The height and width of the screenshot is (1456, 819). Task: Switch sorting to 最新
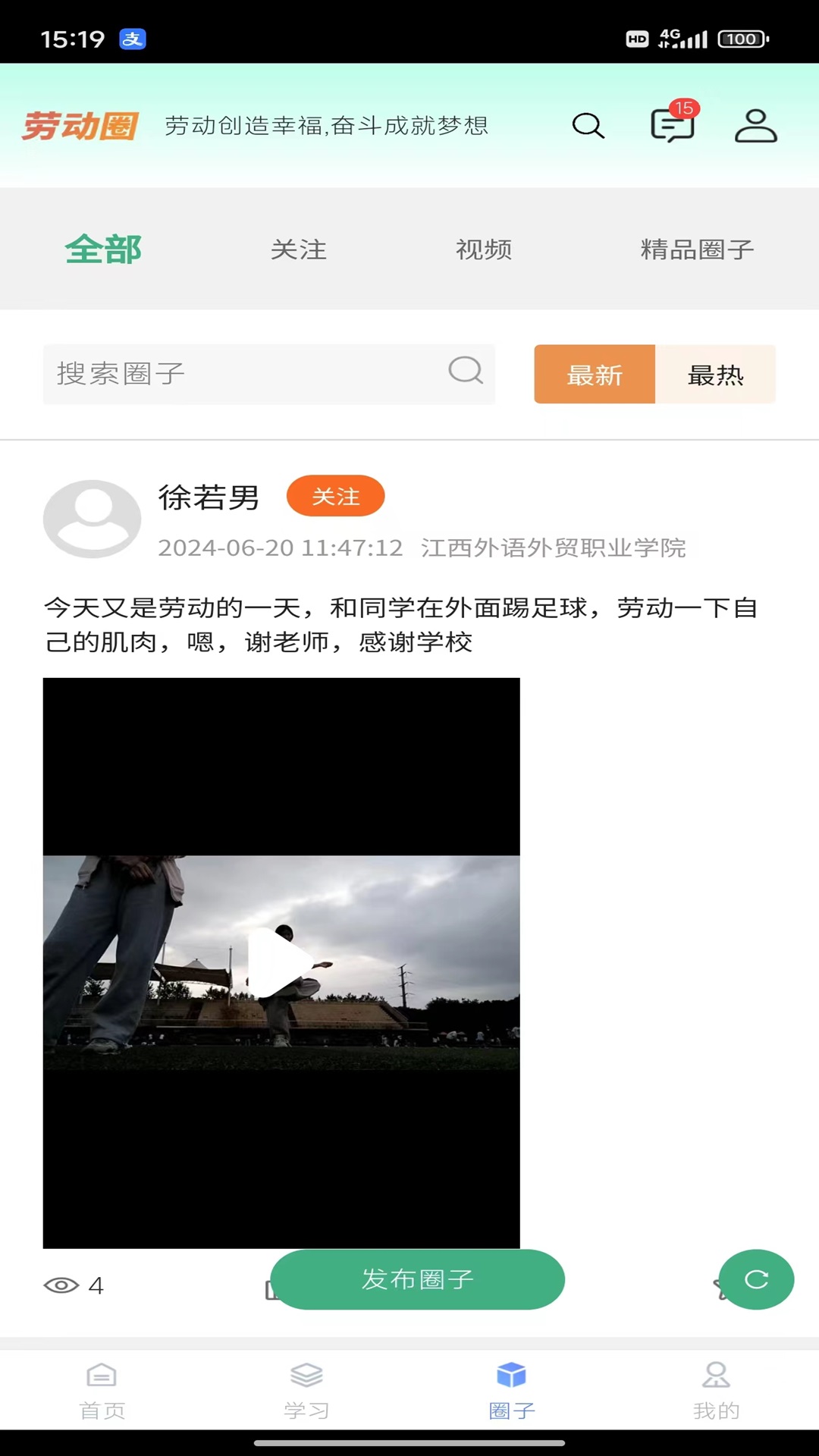pyautogui.click(x=595, y=374)
